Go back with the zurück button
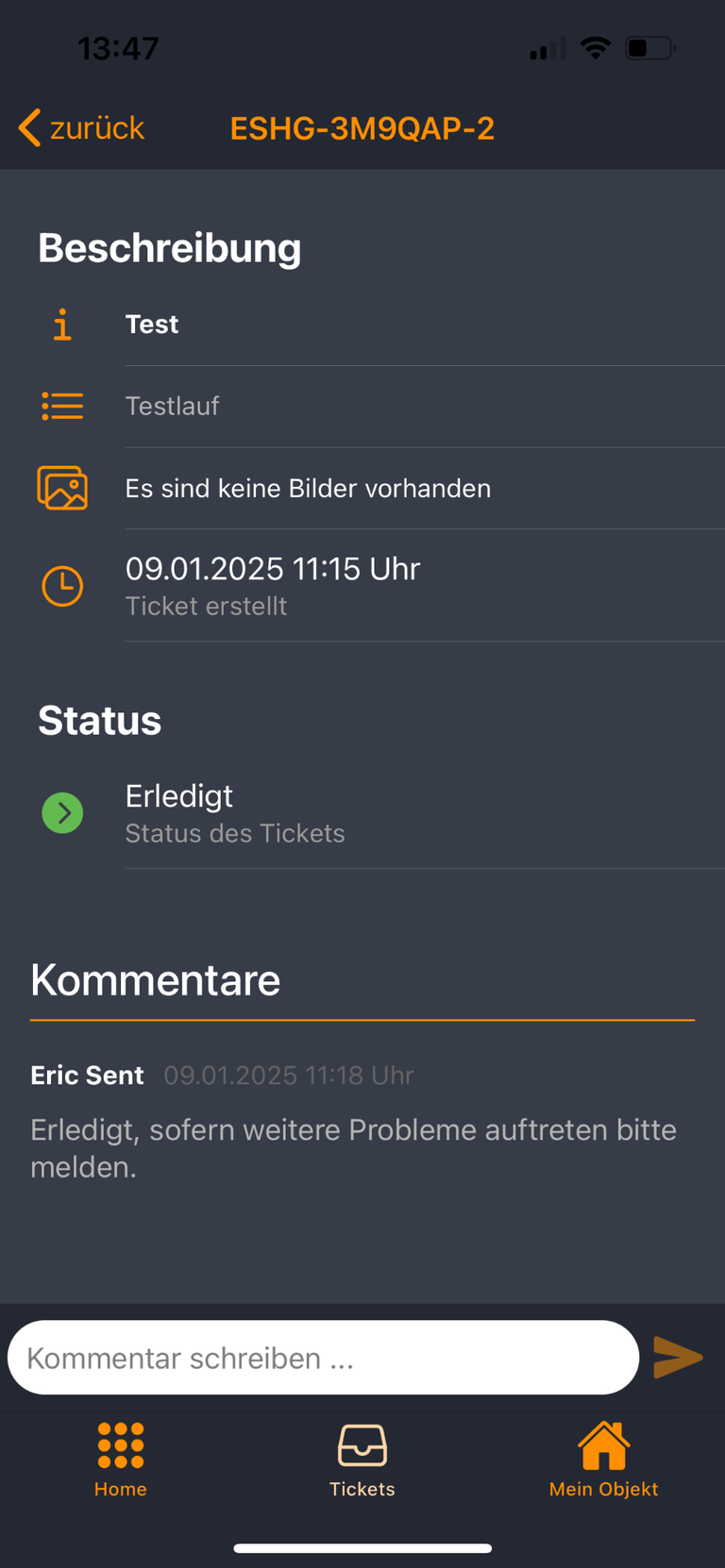Viewport: 725px width, 1568px height. (81, 127)
